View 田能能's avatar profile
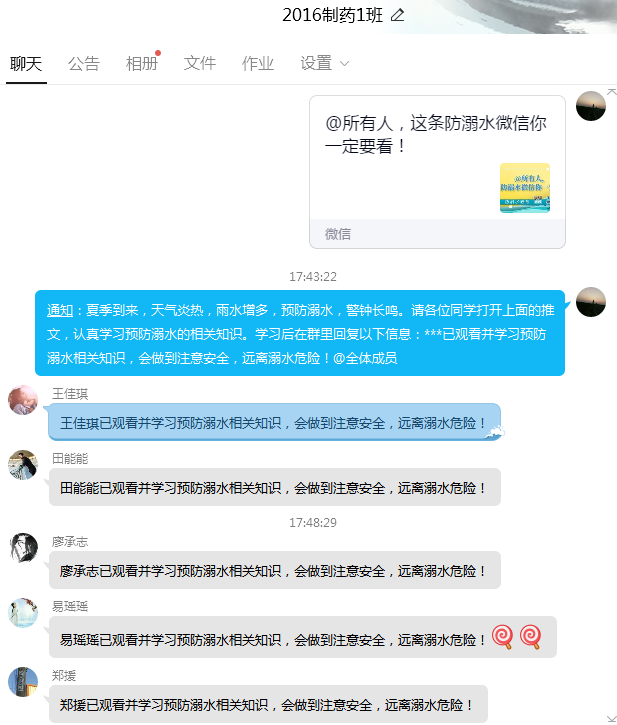617x725 pixels. point(23,465)
